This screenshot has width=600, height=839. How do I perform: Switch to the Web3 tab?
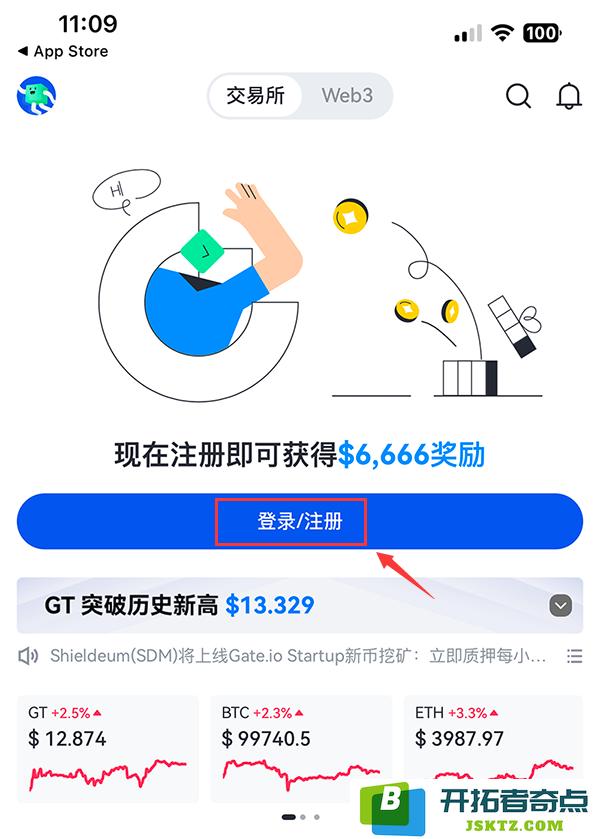[x=347, y=96]
